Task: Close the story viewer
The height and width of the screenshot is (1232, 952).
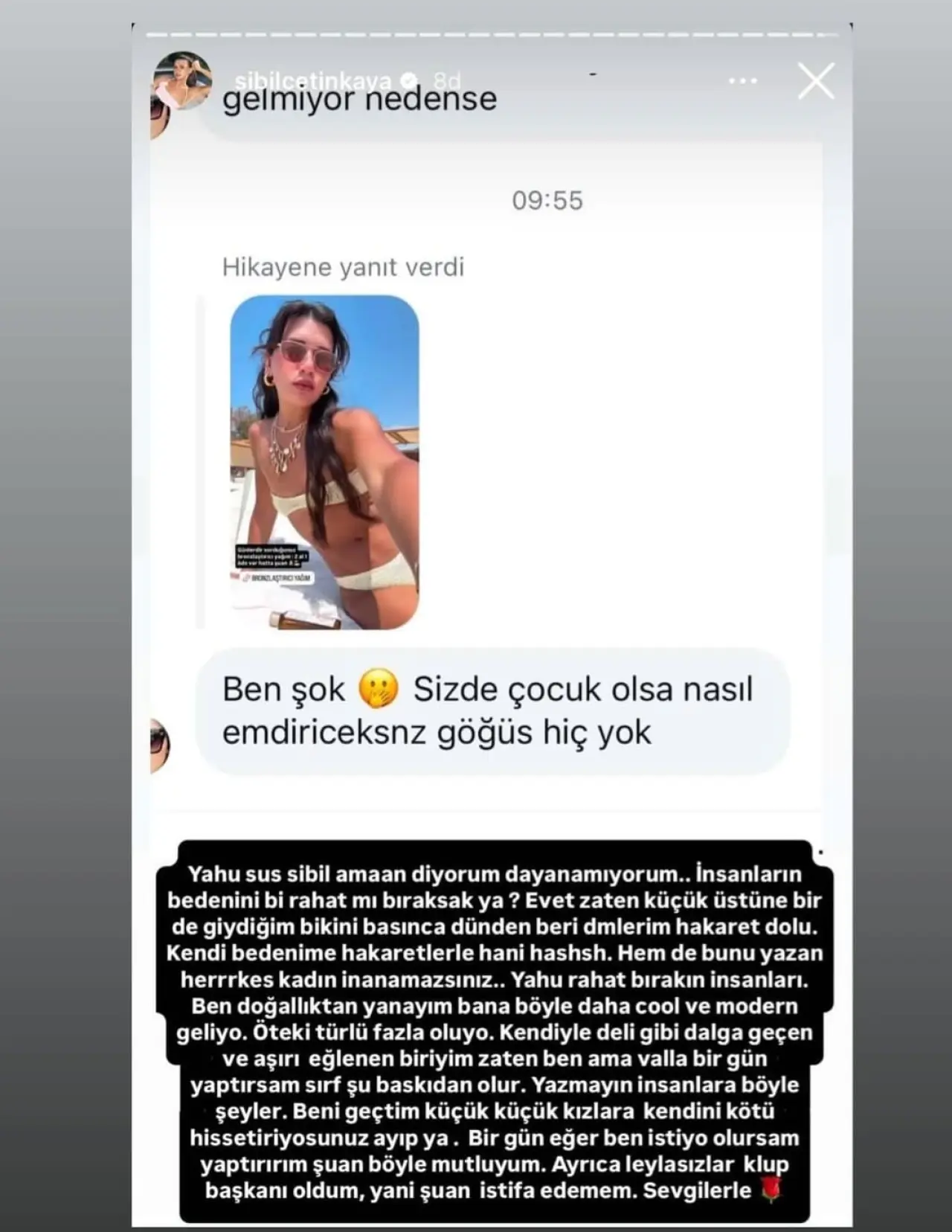Action: coord(816,81)
